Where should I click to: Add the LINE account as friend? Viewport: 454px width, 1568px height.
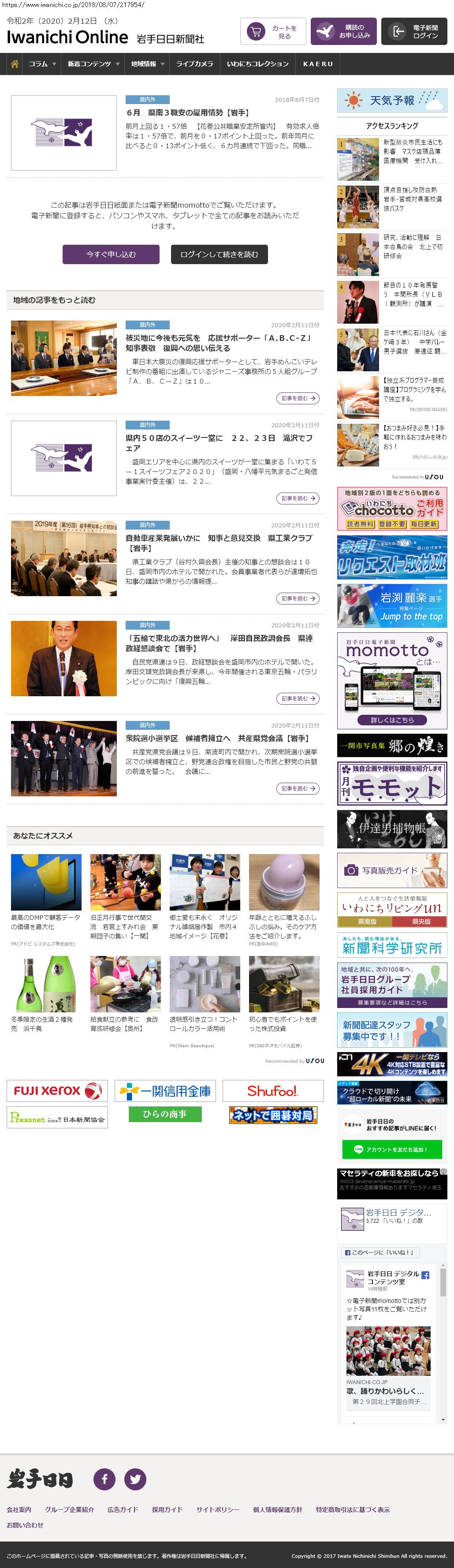pos(392,1149)
